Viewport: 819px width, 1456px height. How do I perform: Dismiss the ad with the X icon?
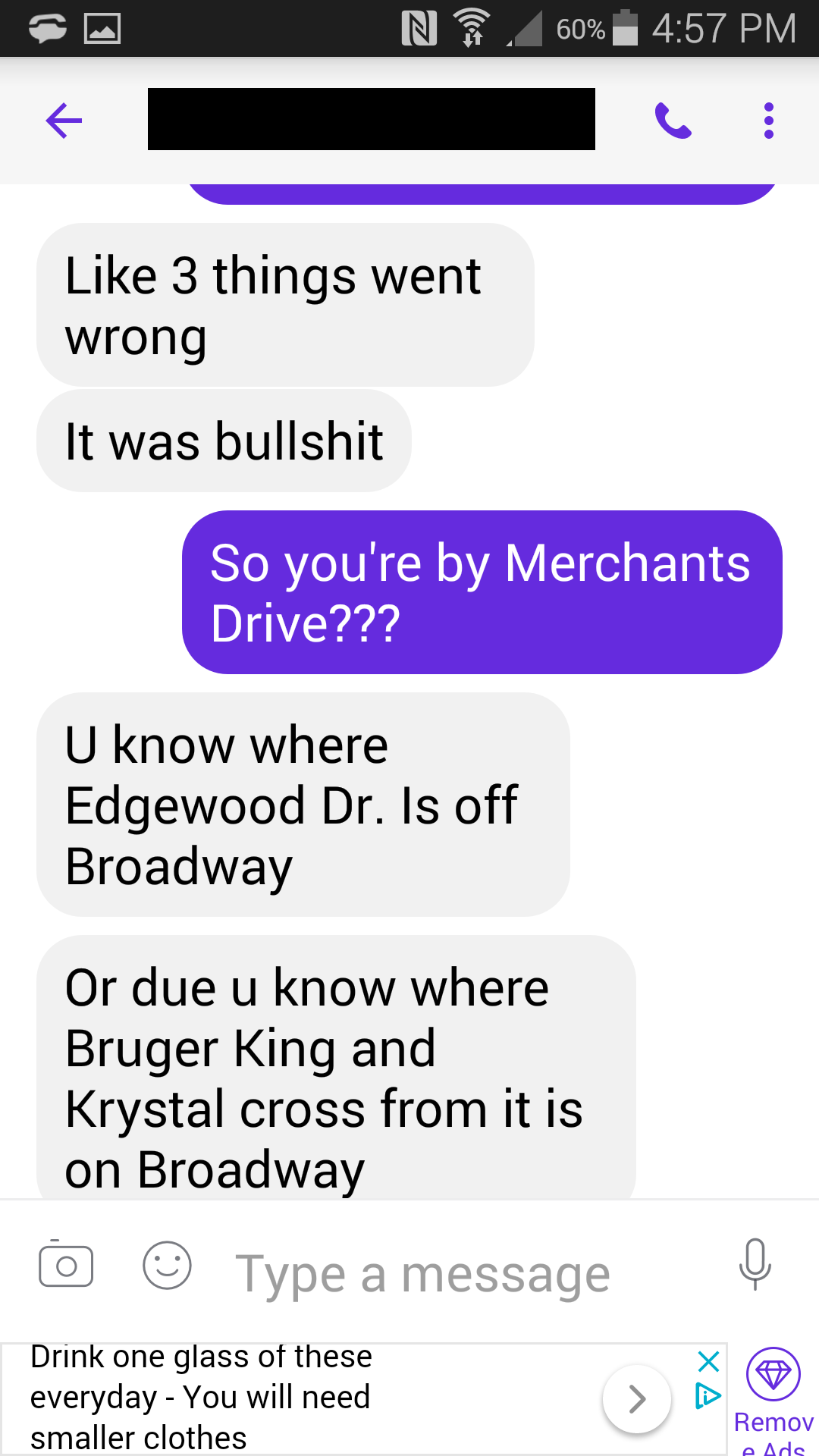(708, 1361)
